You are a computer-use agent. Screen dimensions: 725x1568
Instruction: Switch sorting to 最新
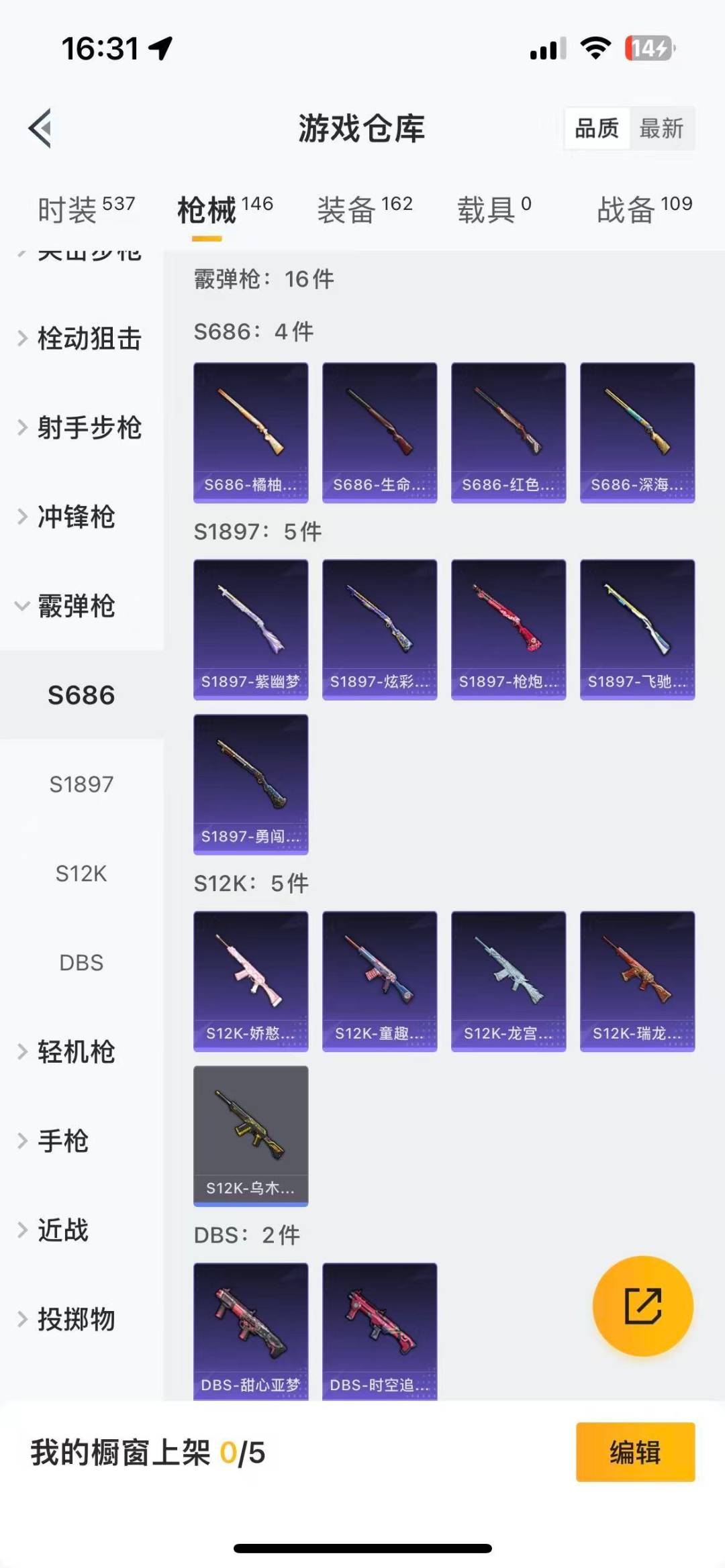click(662, 129)
